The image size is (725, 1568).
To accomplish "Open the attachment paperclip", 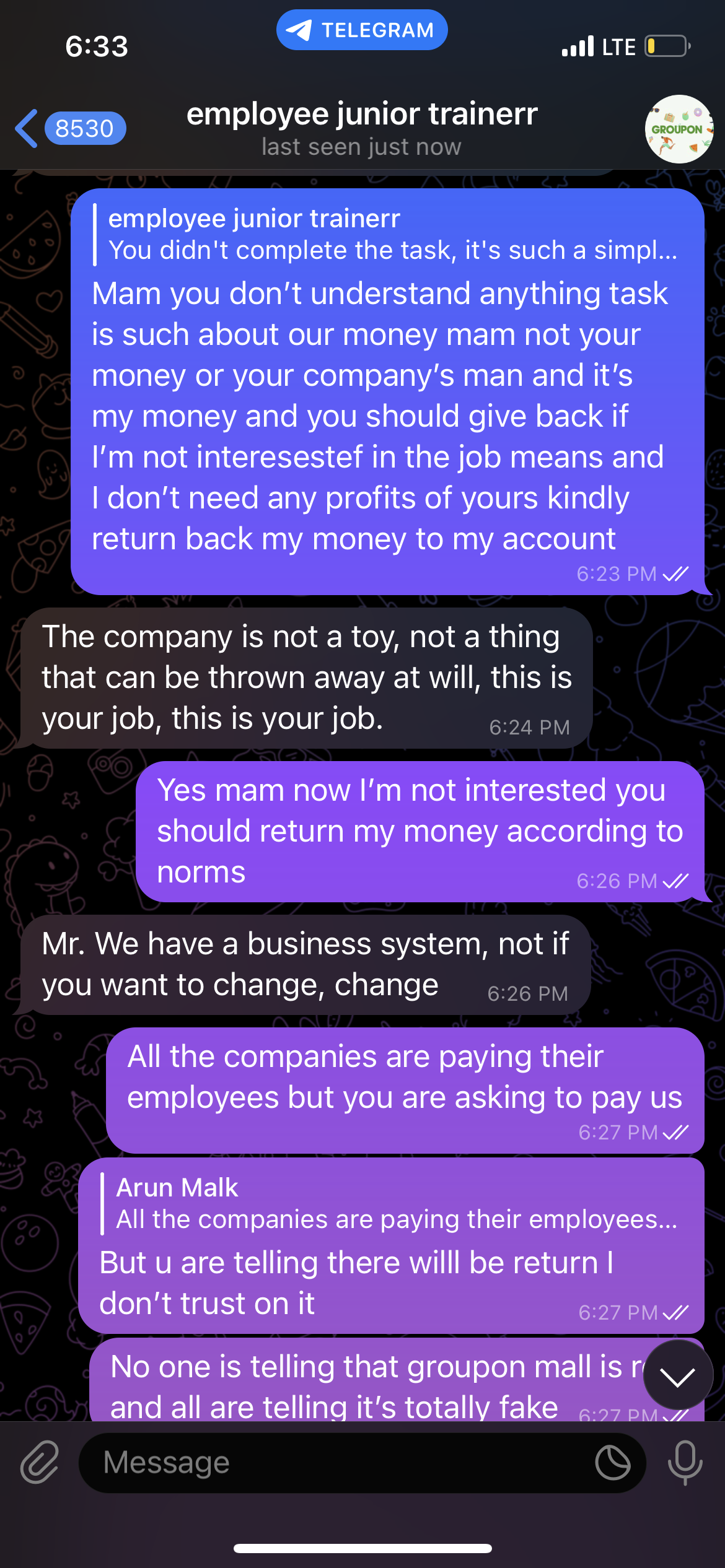I will coord(40,1462).
